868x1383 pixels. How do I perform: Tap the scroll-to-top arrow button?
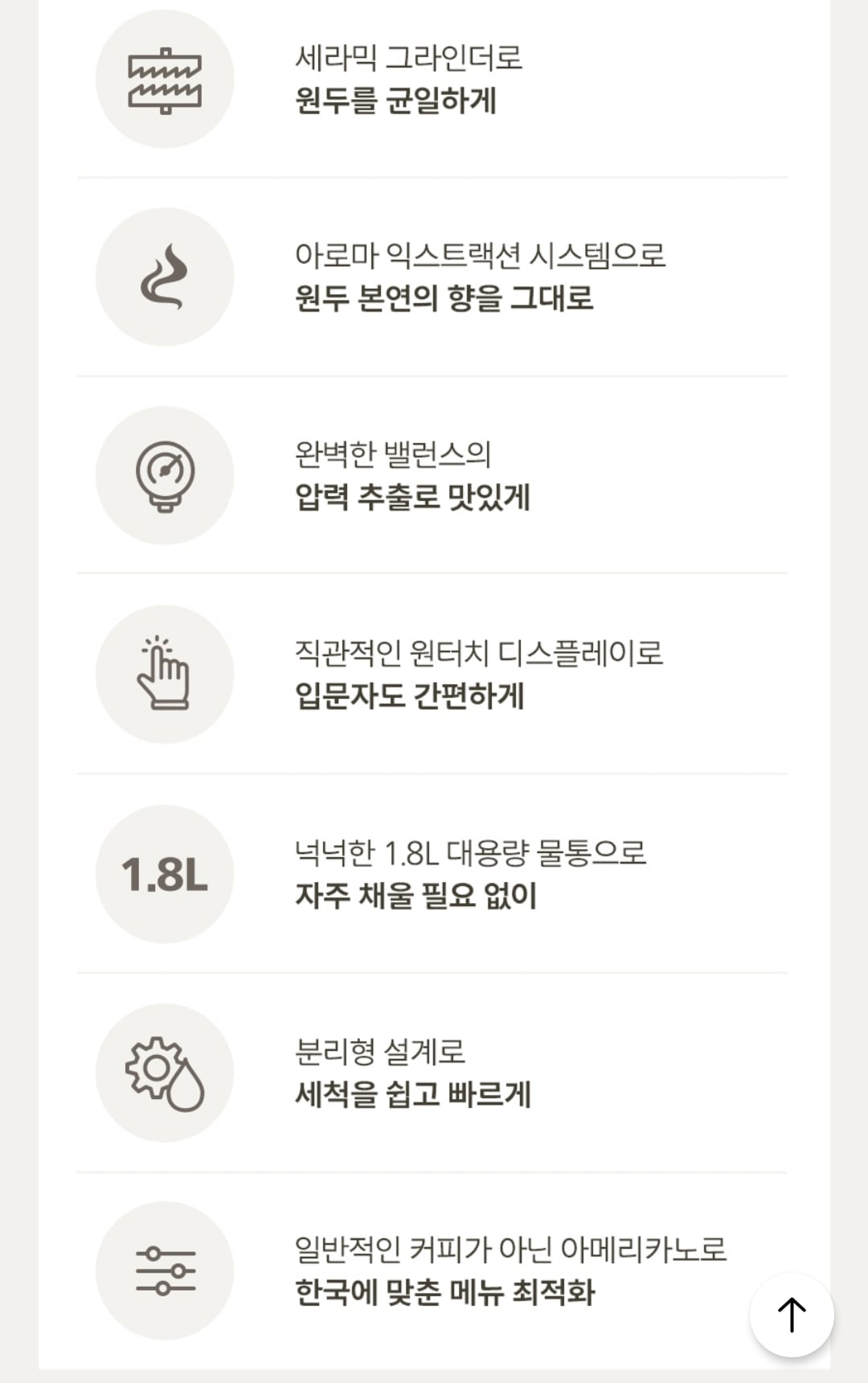click(x=792, y=1315)
